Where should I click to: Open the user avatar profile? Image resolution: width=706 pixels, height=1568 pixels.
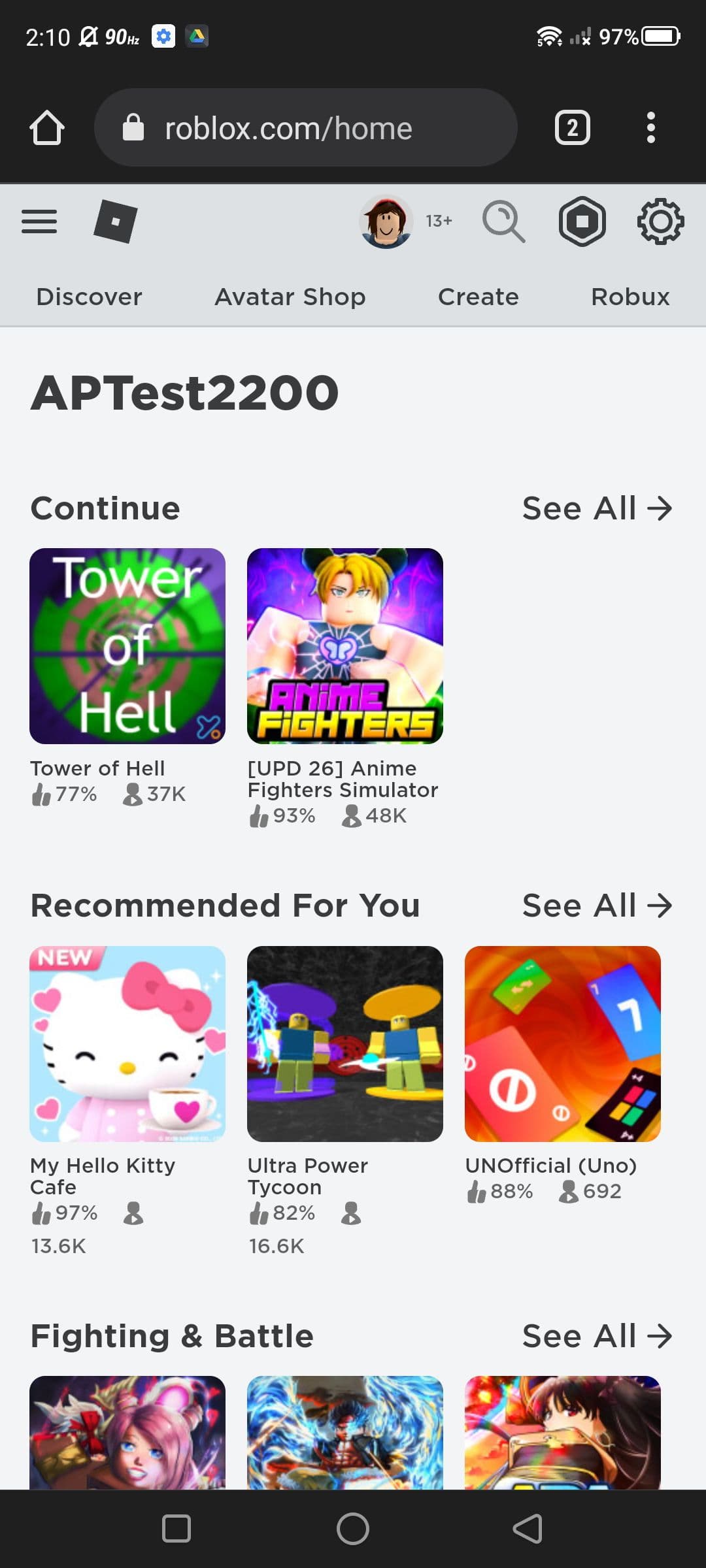[386, 221]
